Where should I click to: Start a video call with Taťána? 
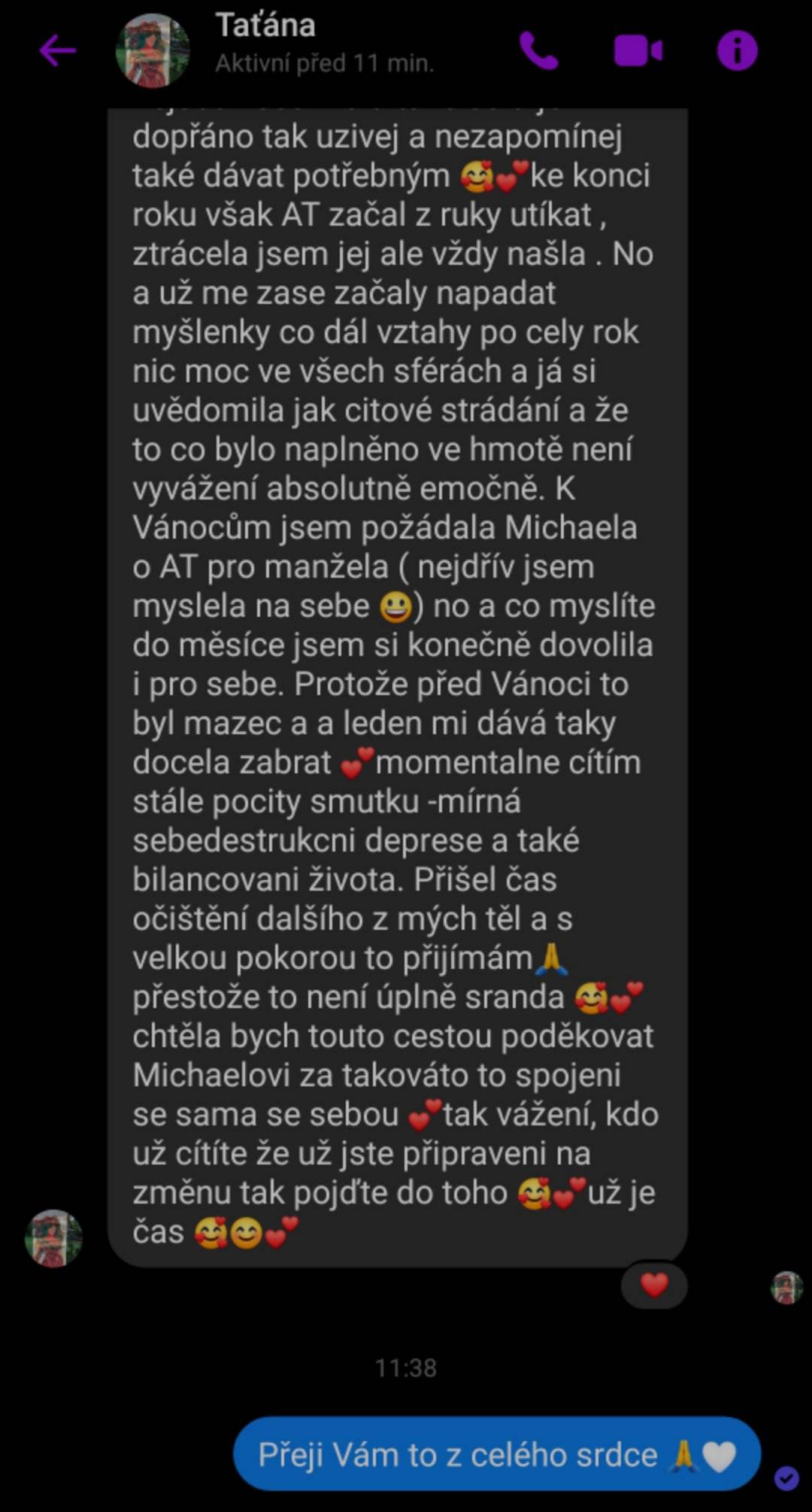638,51
